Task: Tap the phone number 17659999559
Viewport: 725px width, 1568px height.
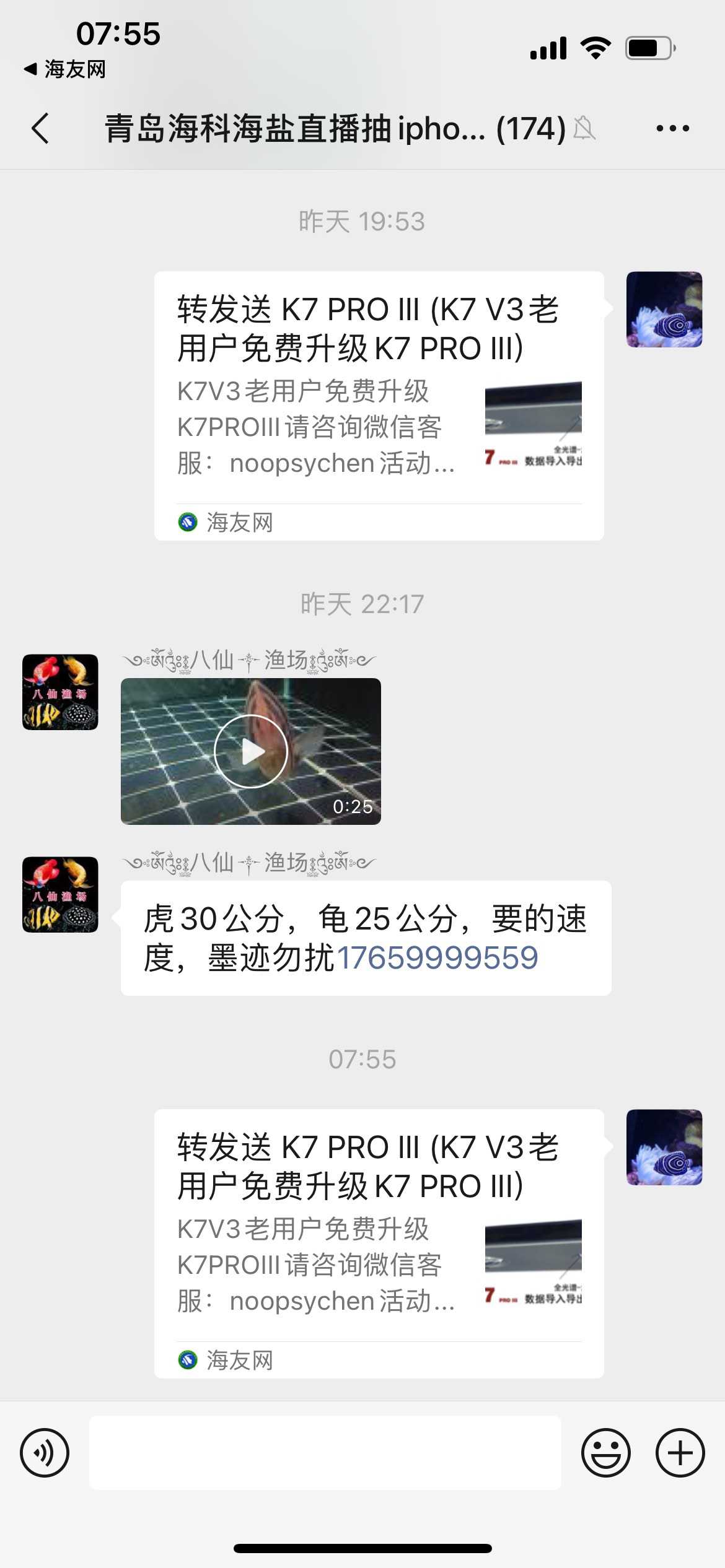Action: (x=437, y=958)
